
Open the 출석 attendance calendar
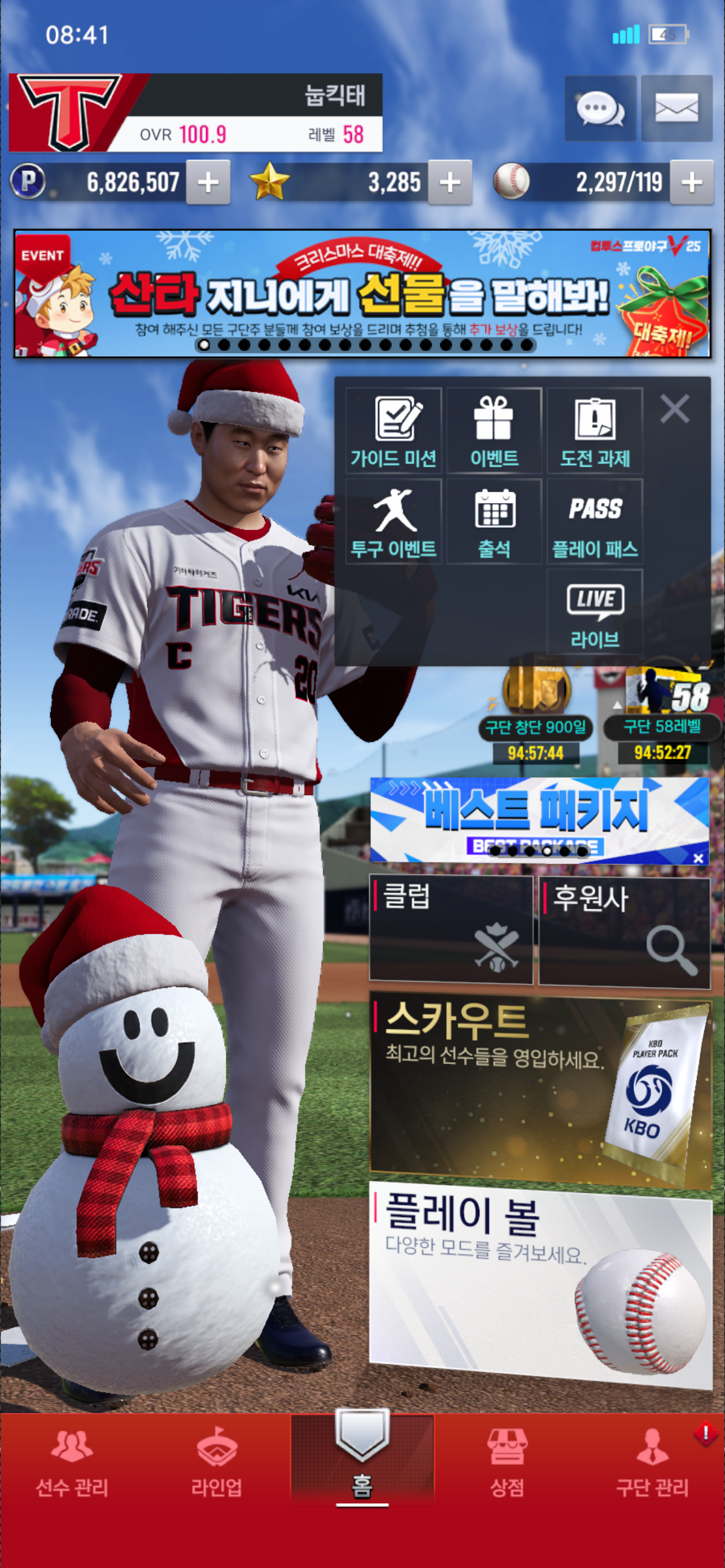pos(494,522)
